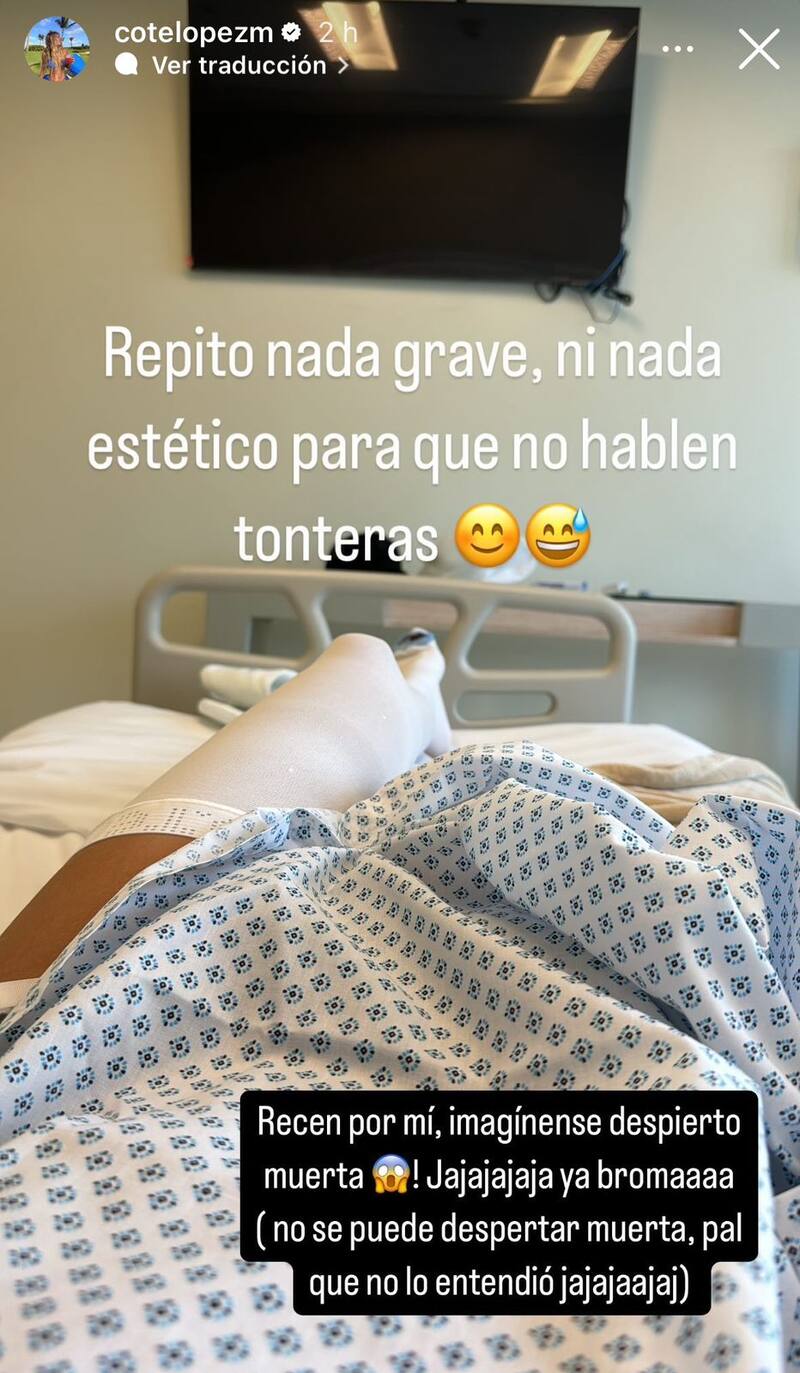Close the story viewer
This screenshot has height=1373, width=800.
[x=759, y=48]
